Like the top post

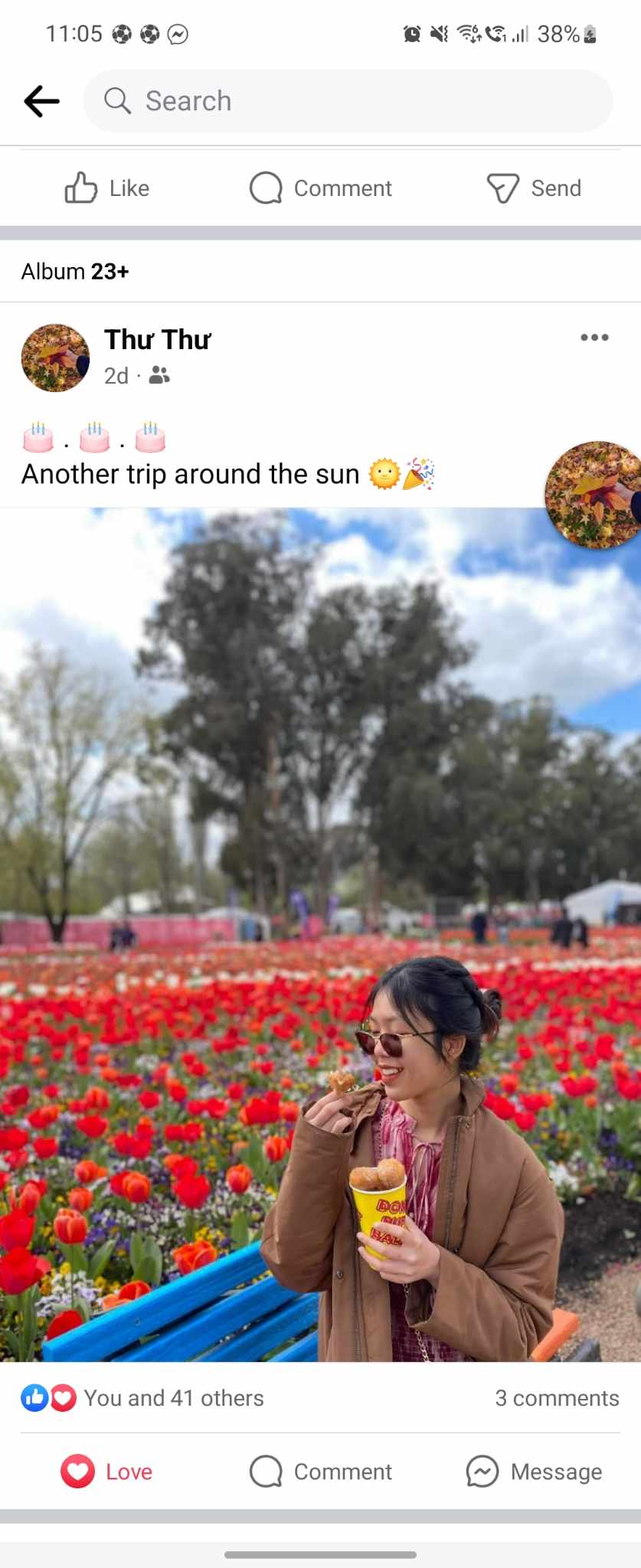point(107,188)
